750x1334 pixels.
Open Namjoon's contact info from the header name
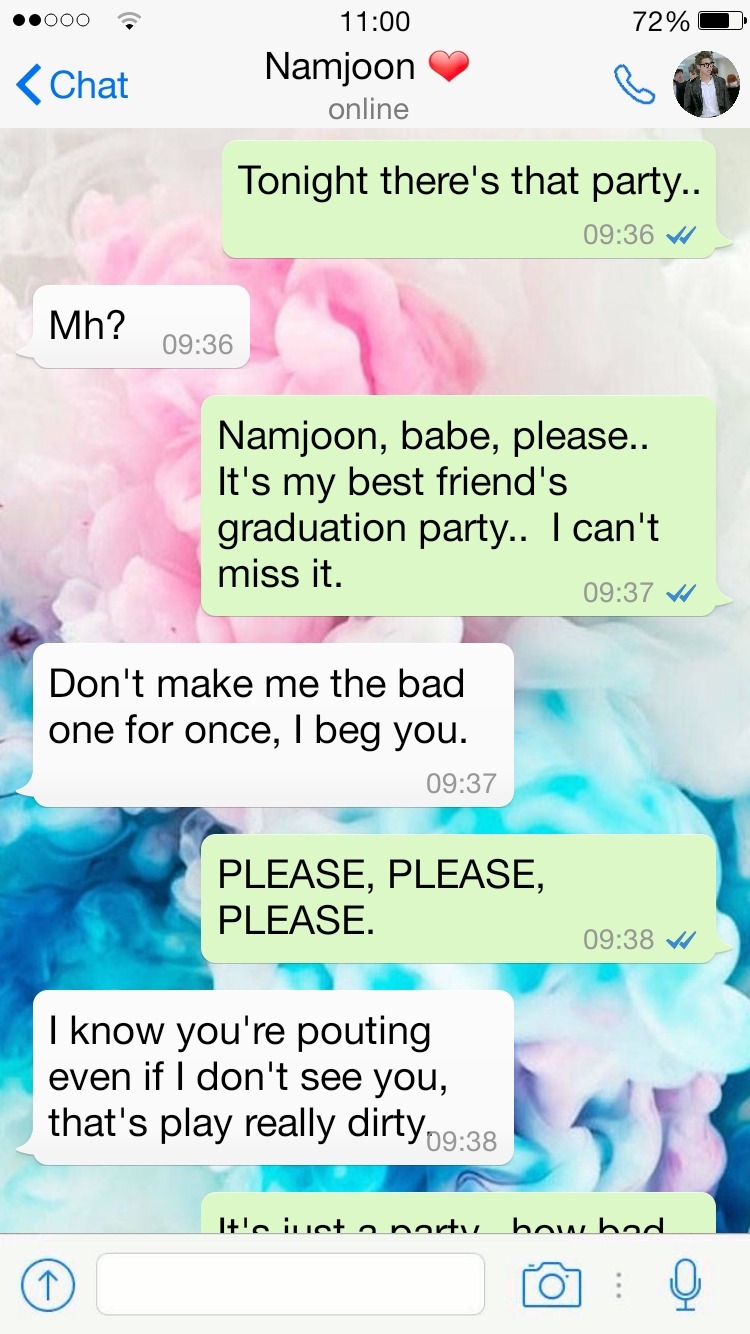(340, 68)
